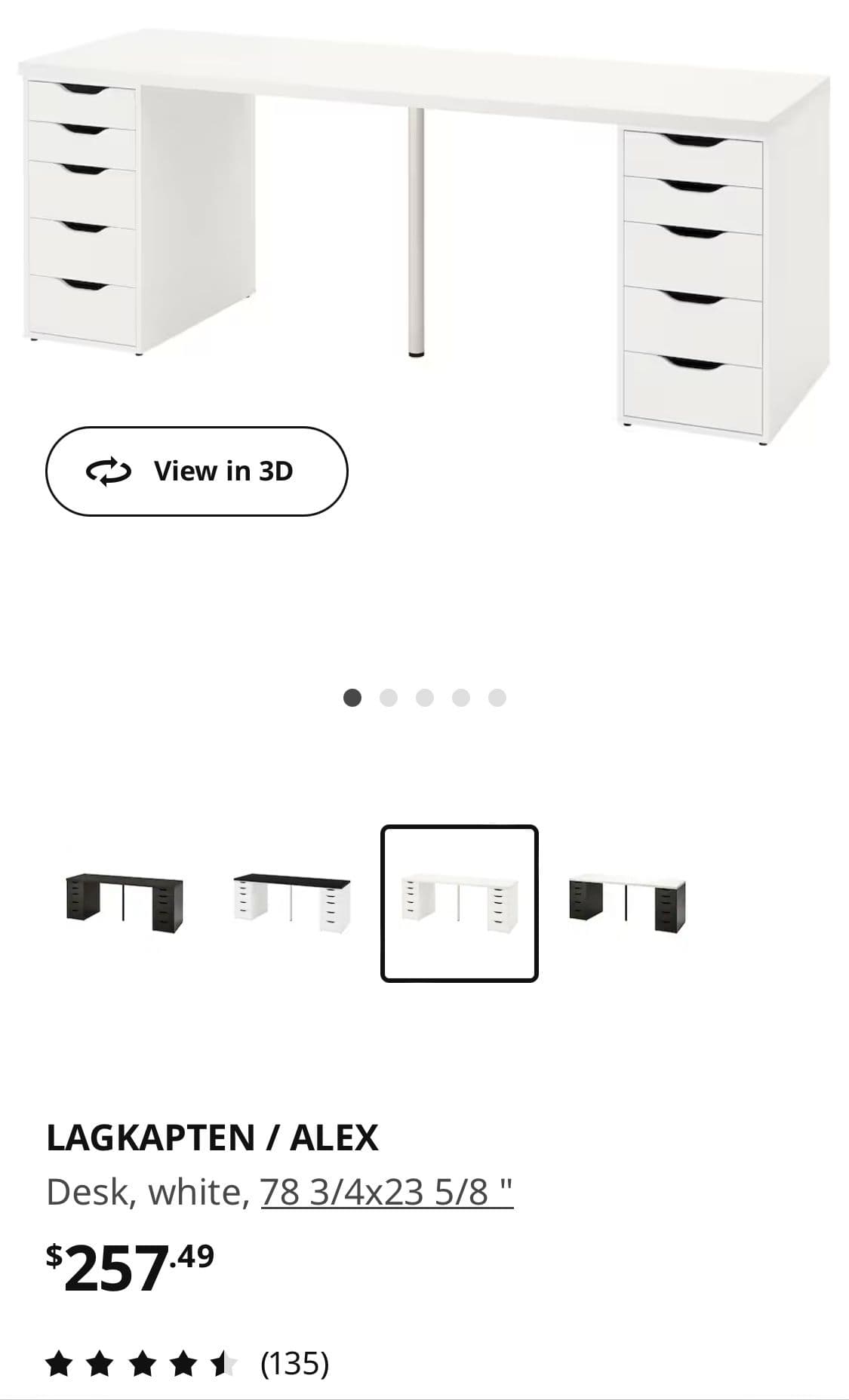Screen dimensions: 849x1400
Task: Pick white top with black drawers variant
Action: tap(627, 903)
